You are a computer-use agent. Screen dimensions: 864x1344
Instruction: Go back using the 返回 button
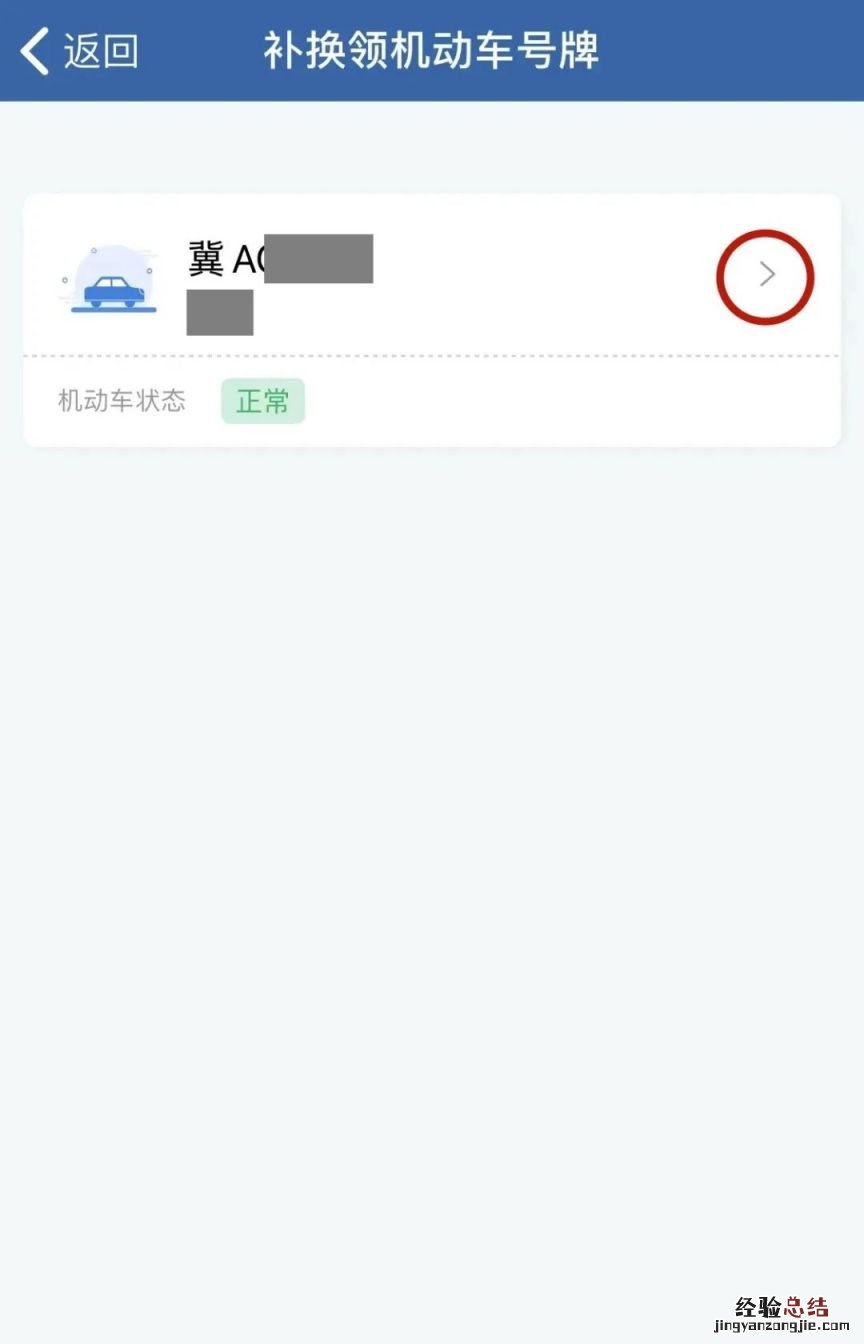[78, 51]
